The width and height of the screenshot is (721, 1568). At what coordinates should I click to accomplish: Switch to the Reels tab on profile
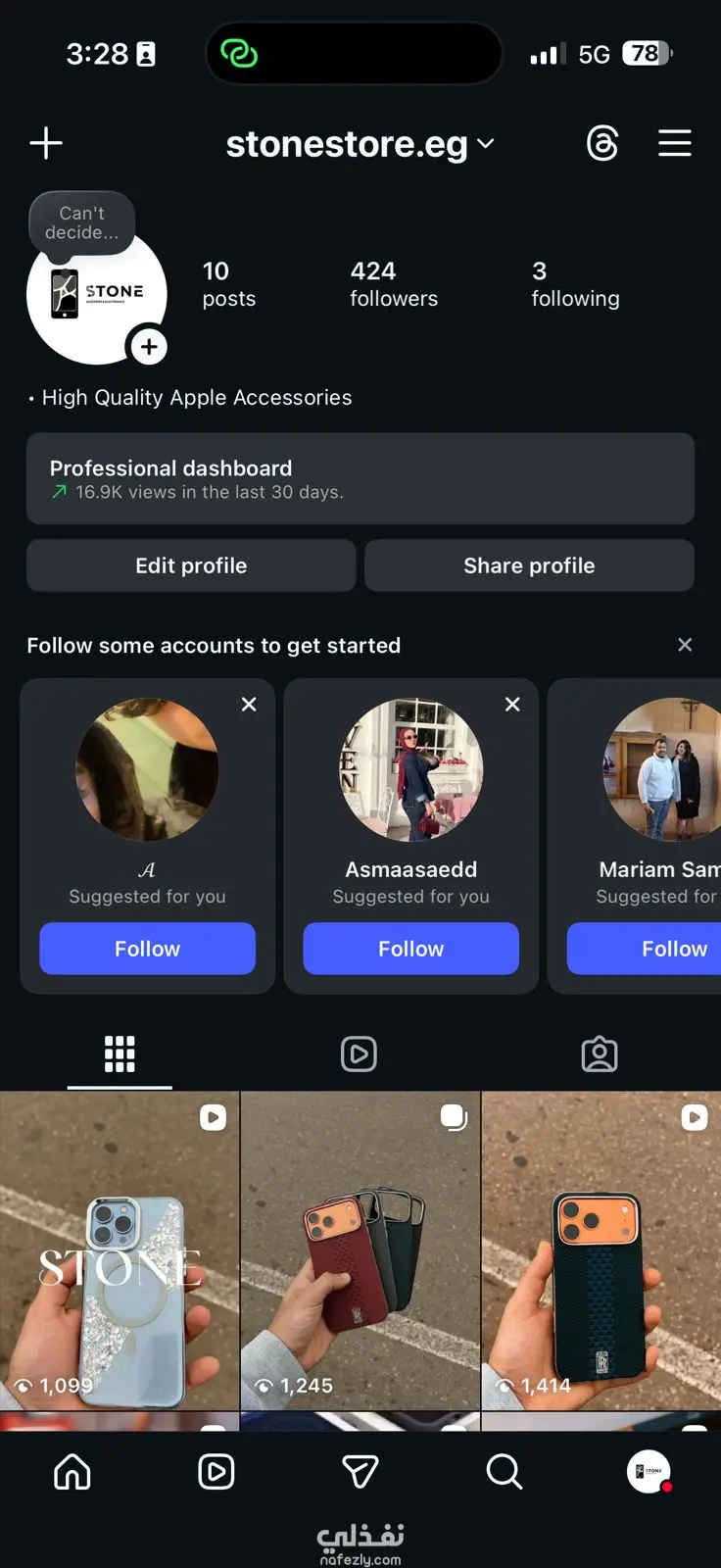(x=359, y=1054)
